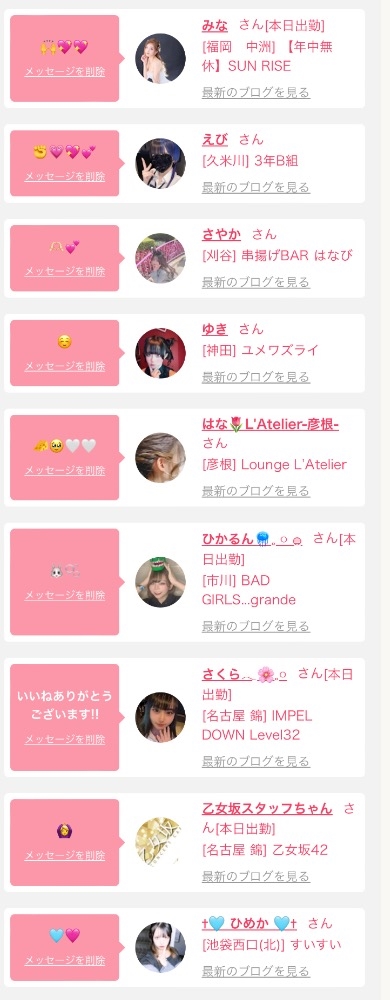The height and width of the screenshot is (1000, 390).
Task: Open はな L'Atelier-彦根- profile link
Action: pos(270,424)
